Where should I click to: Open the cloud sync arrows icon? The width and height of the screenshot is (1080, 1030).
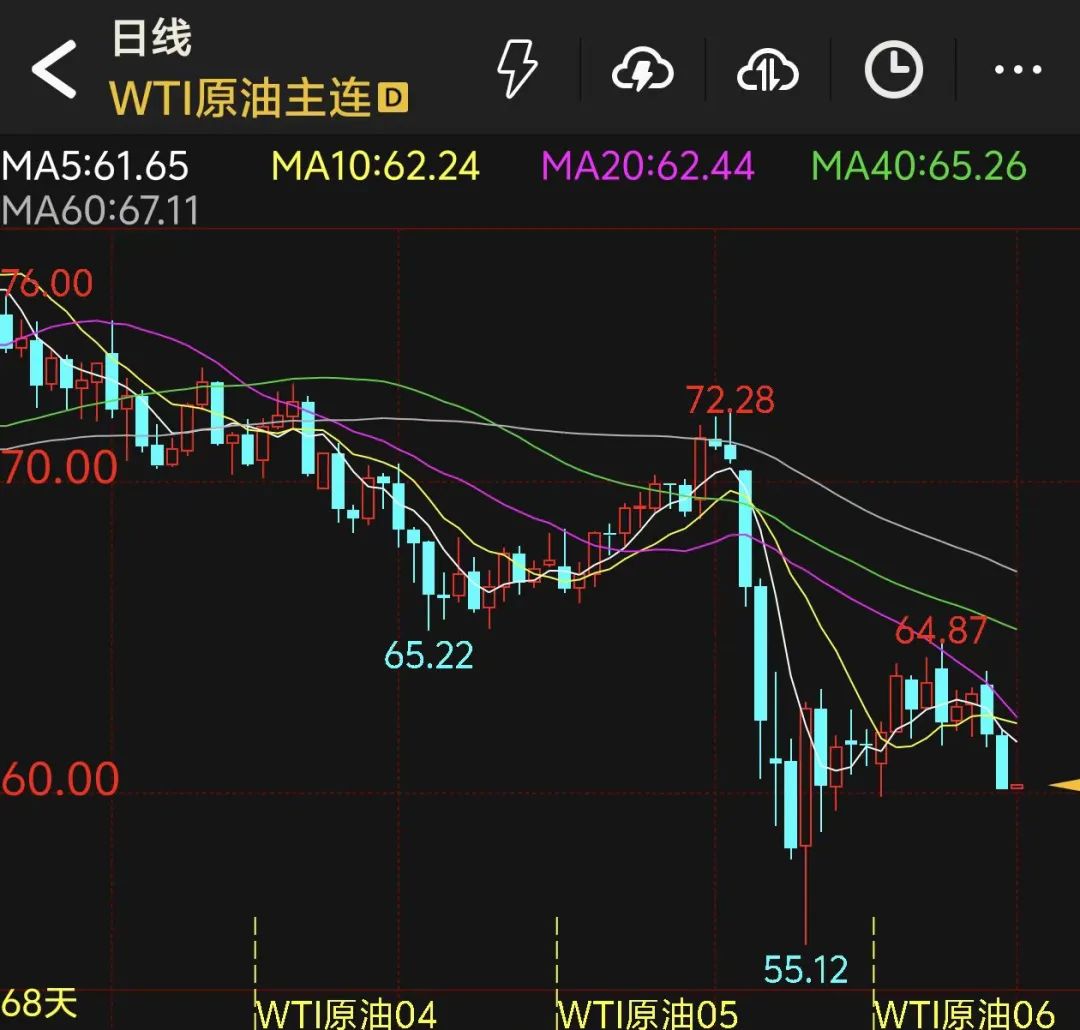coord(767,70)
